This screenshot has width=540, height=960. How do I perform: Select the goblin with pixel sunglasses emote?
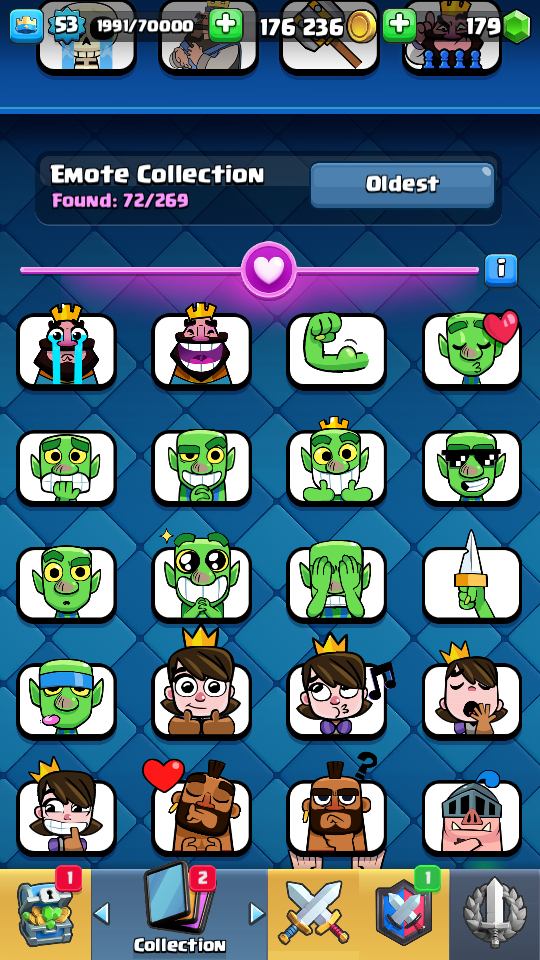[472, 467]
